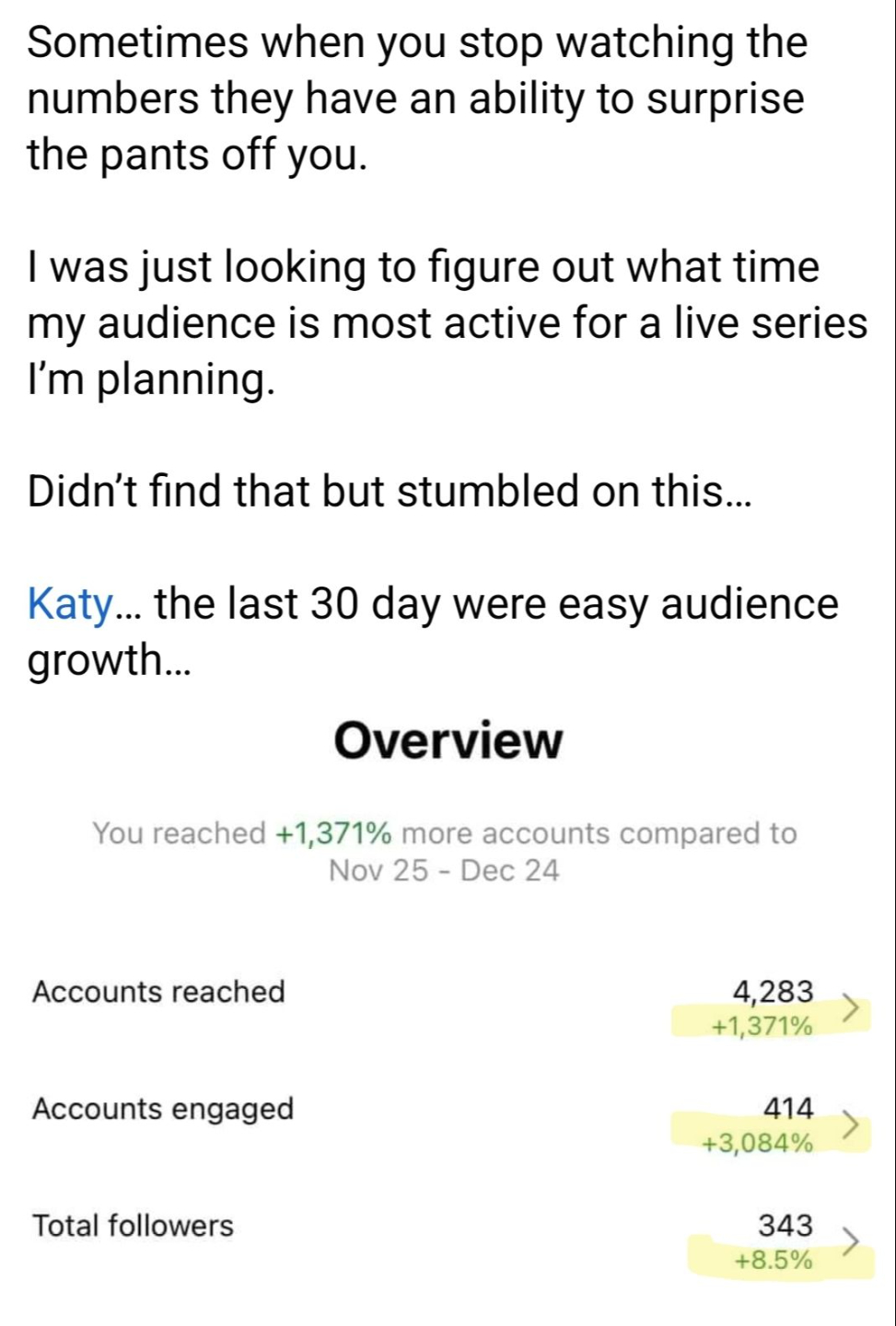Image resolution: width=896 pixels, height=1326 pixels.
Task: Open Katy's tagged profile link
Action: coord(70,605)
